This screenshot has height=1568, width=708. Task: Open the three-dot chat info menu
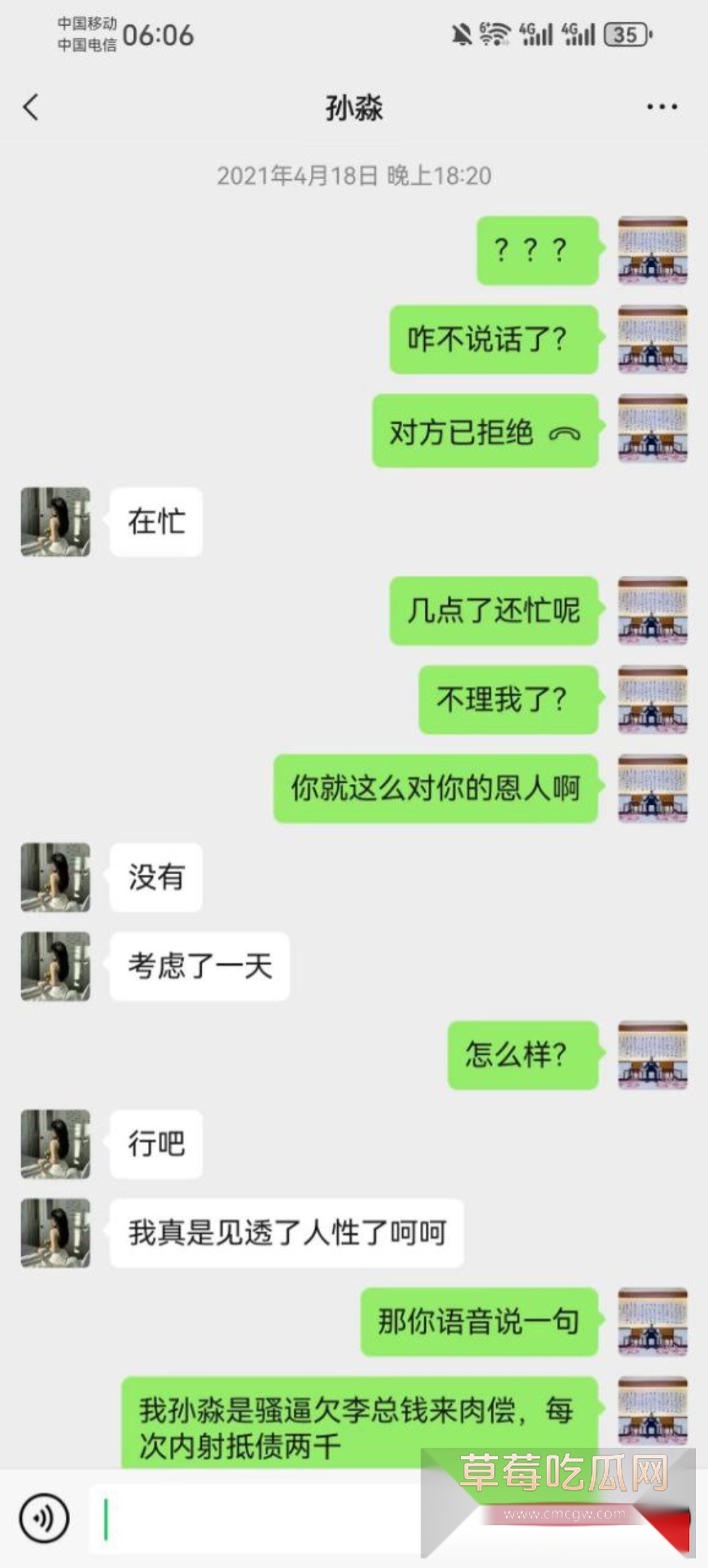pos(662,108)
